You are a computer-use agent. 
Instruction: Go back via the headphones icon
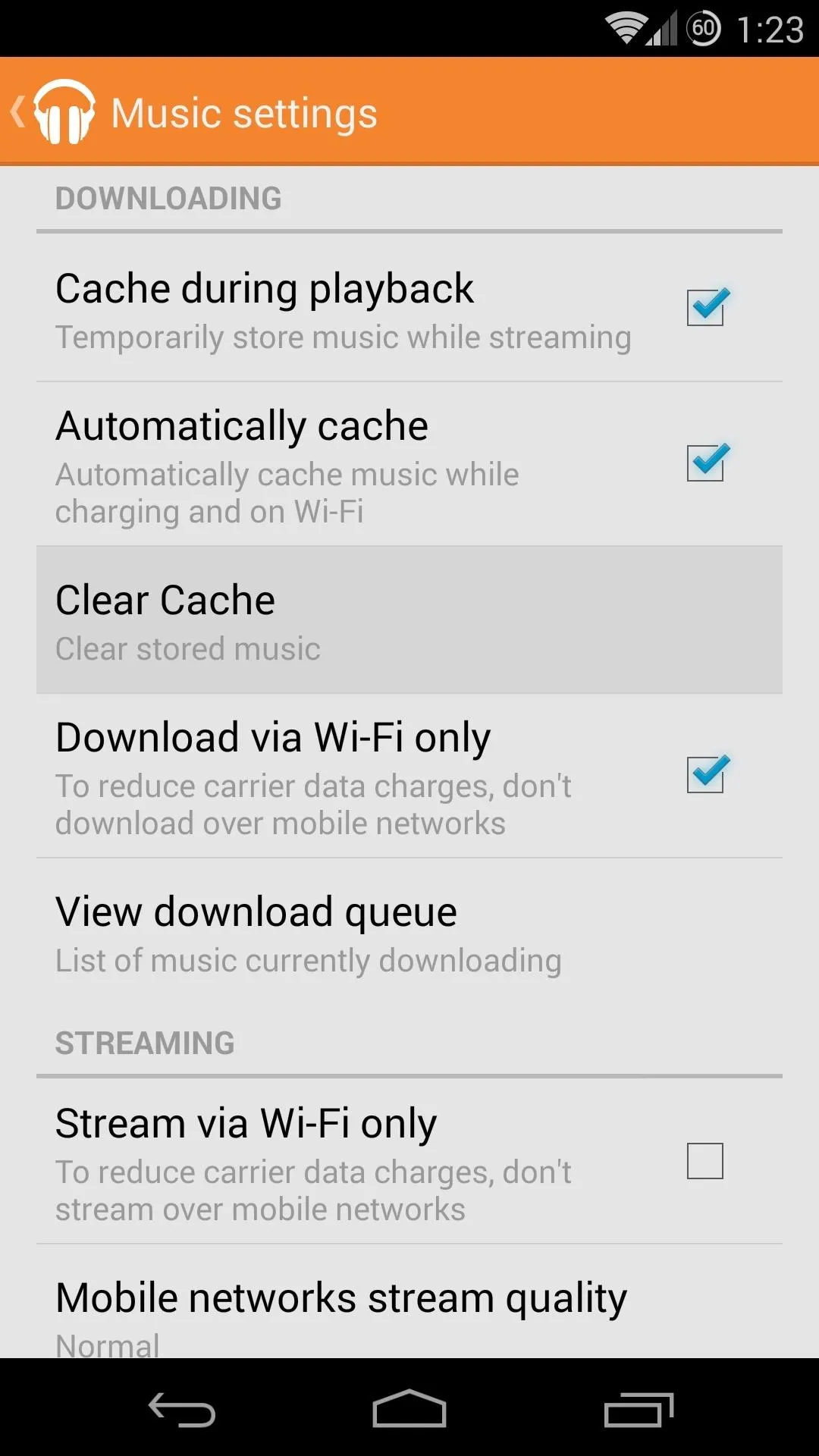tap(64, 112)
